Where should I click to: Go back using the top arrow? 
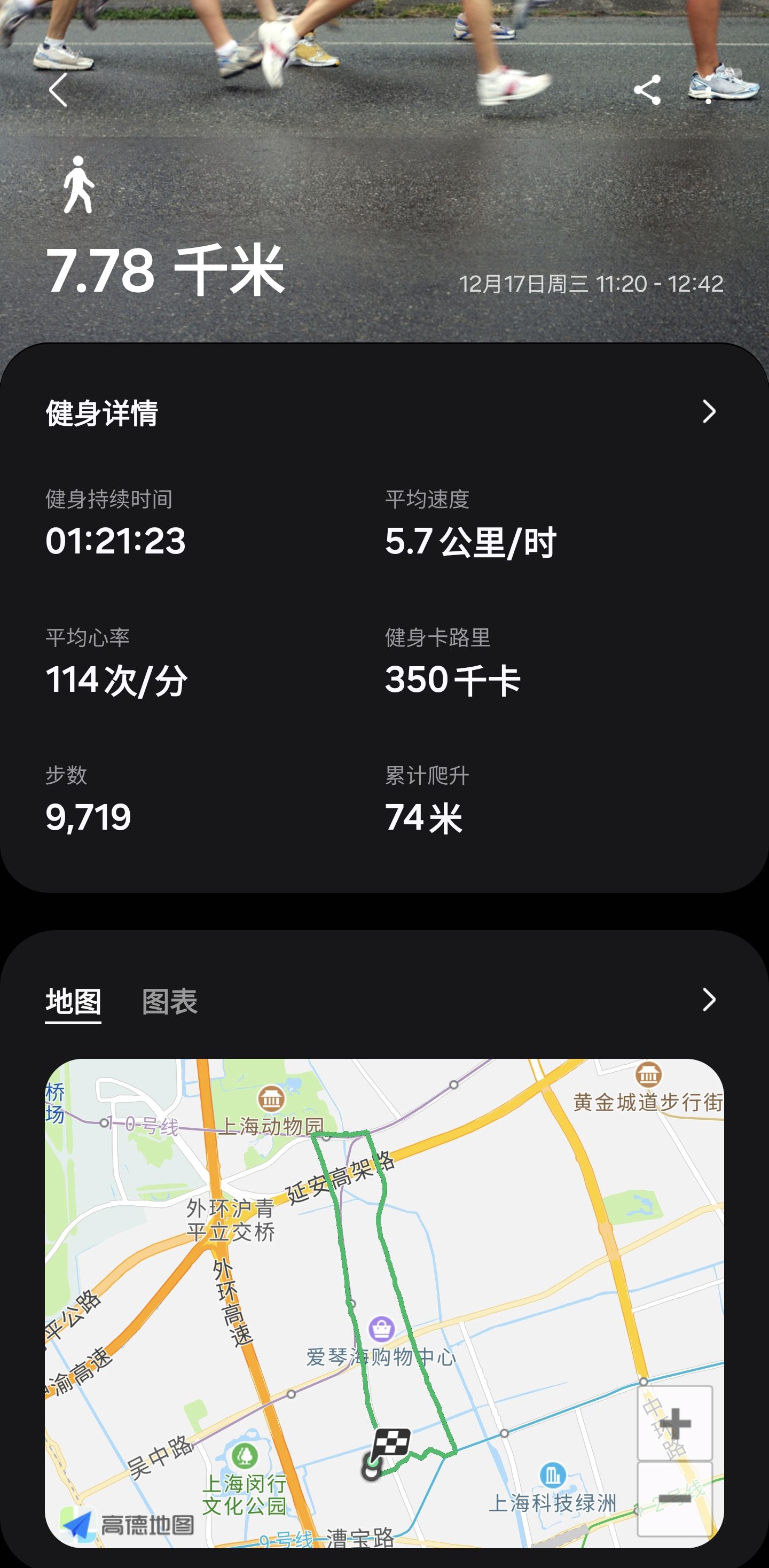coord(58,91)
